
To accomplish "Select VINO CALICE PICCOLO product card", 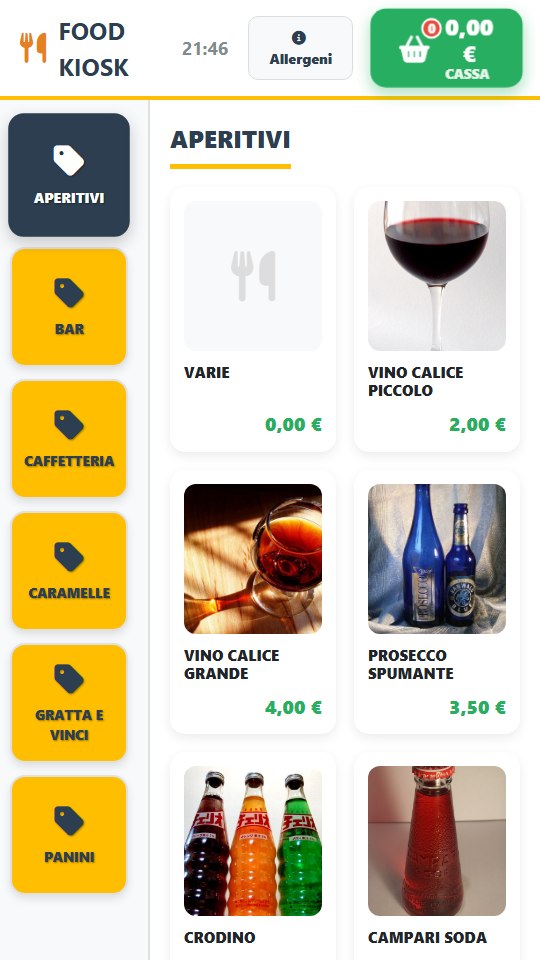I will click(x=437, y=320).
